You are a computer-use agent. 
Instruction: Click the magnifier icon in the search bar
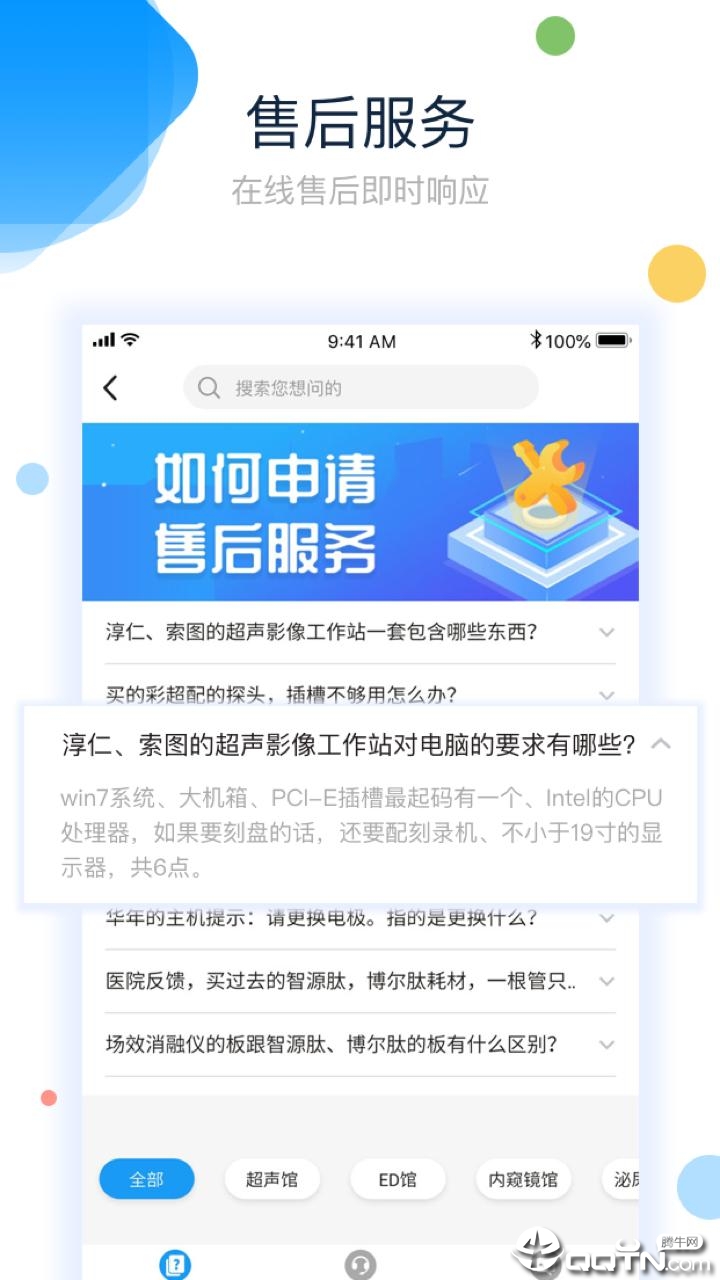207,388
